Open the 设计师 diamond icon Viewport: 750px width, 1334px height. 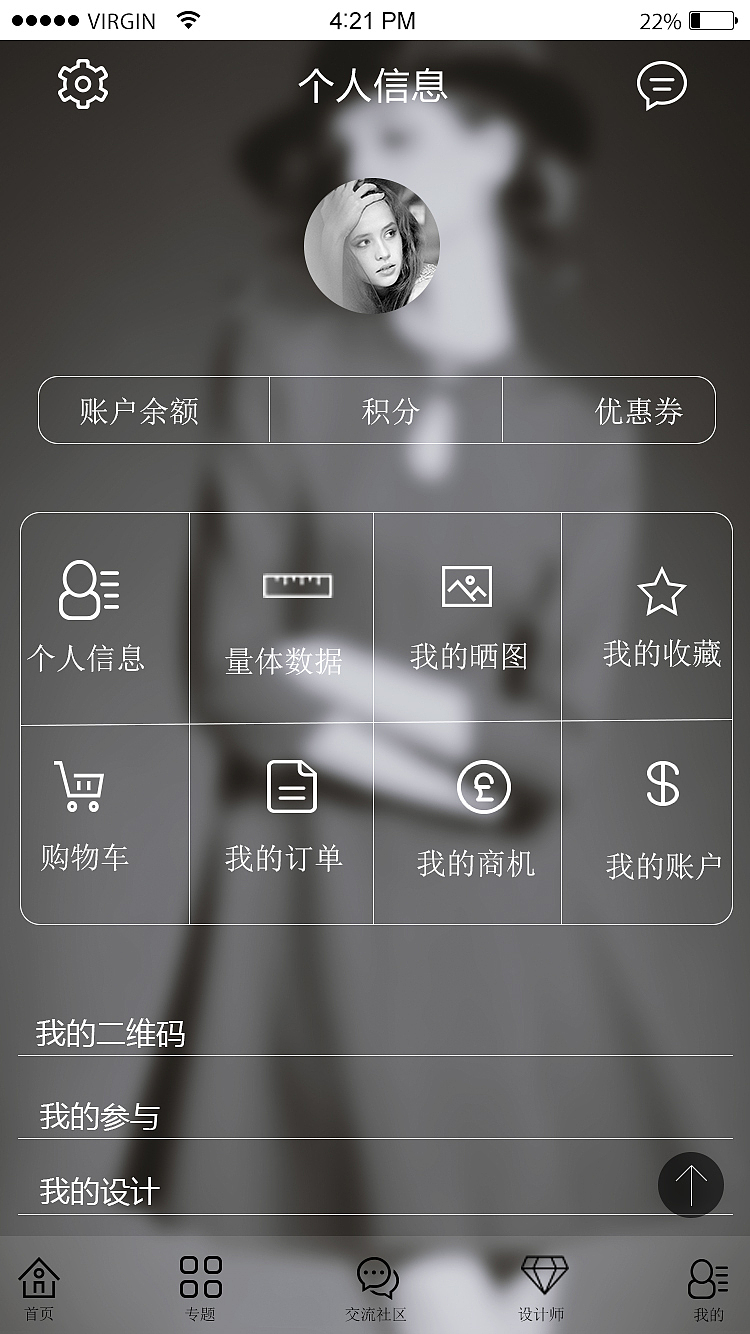point(545,1275)
